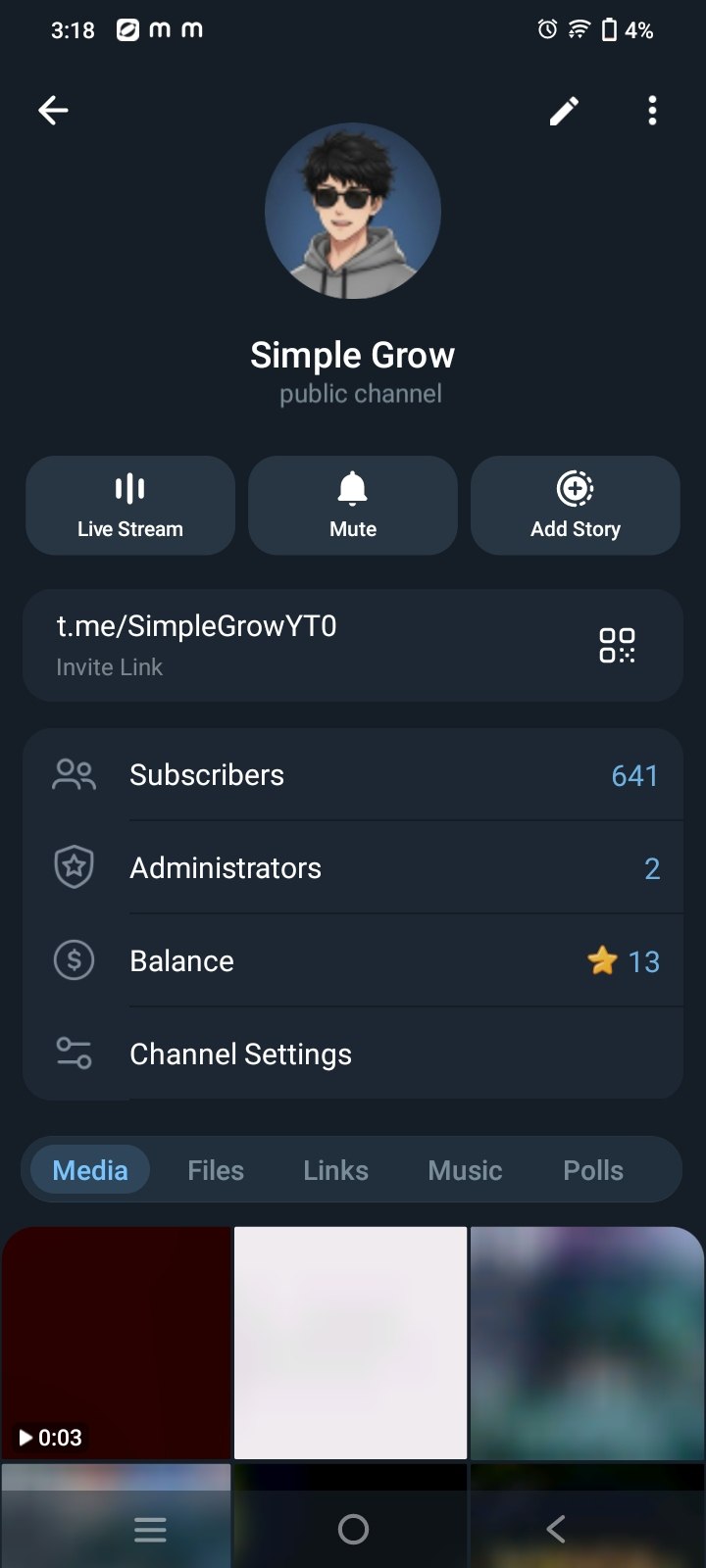706x1568 pixels.
Task: Open Channel Settings
Action: [x=353, y=1054]
